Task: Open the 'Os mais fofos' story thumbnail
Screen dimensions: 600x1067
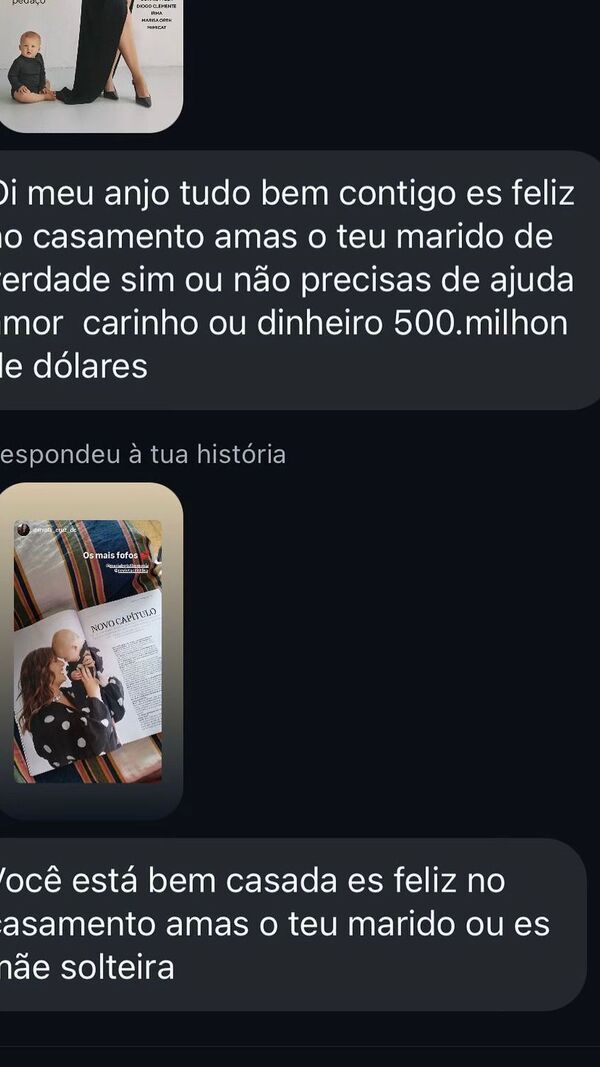Action: click(x=90, y=650)
